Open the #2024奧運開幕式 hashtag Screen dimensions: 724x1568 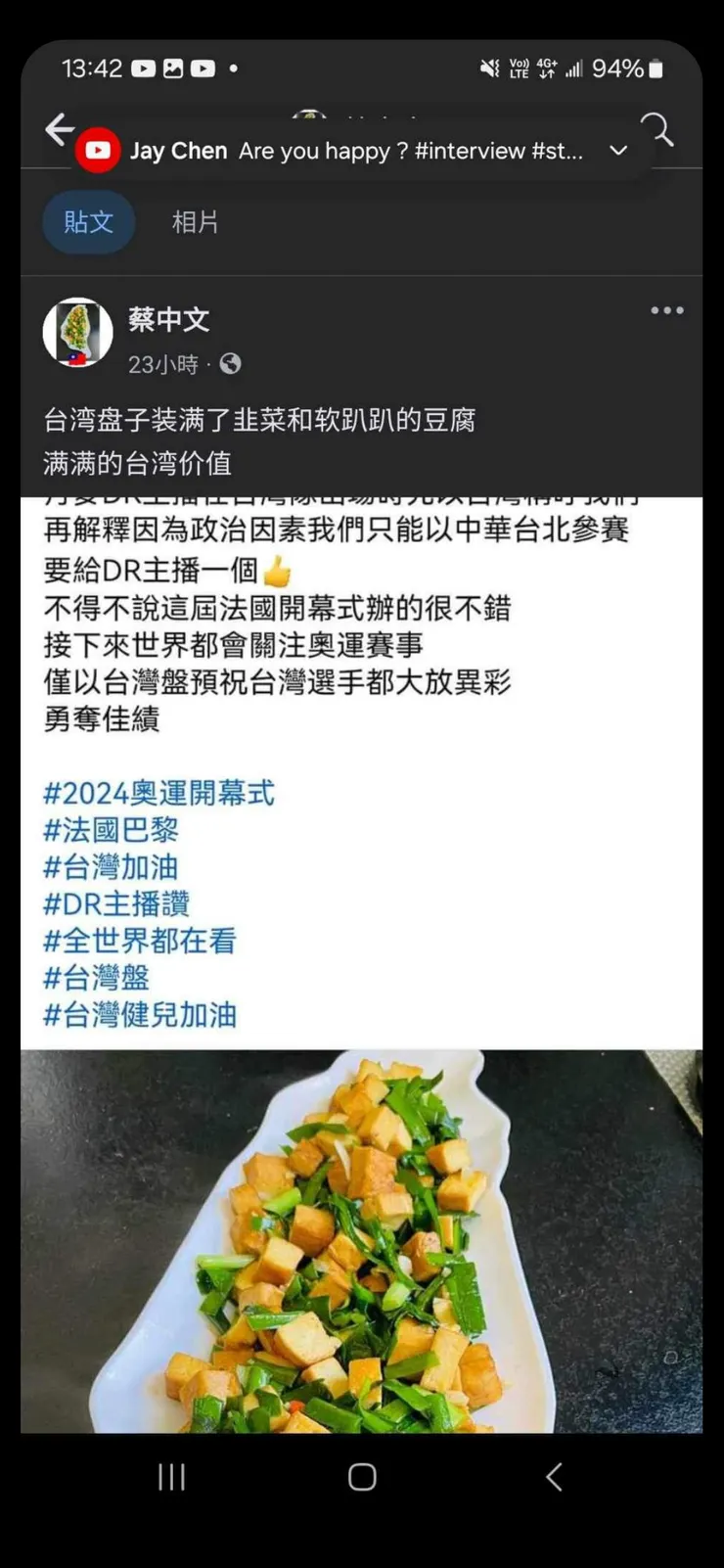coord(158,794)
